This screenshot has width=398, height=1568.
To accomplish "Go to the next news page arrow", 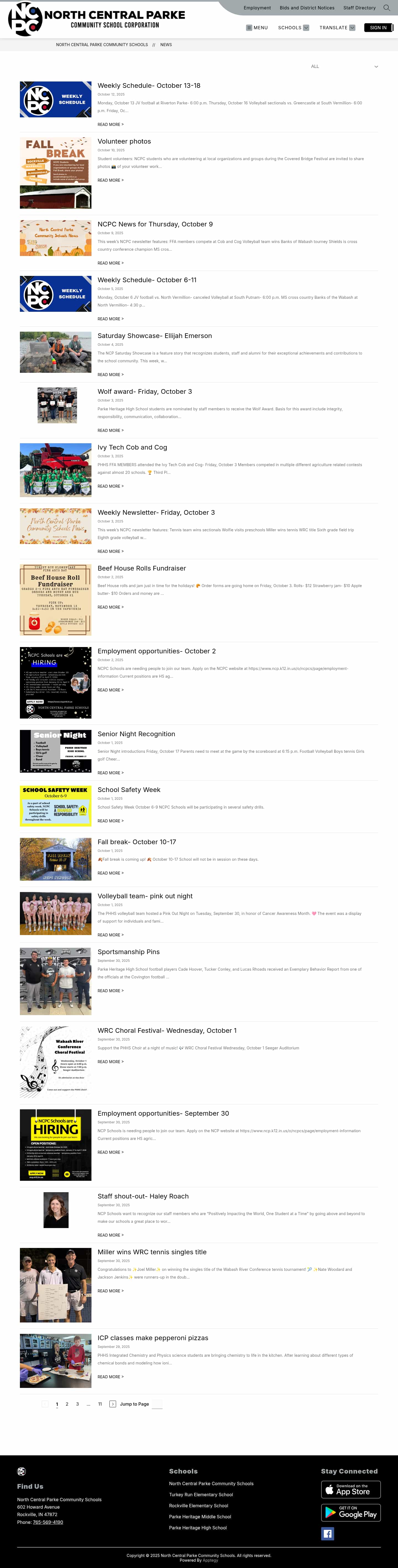I will point(113,1404).
